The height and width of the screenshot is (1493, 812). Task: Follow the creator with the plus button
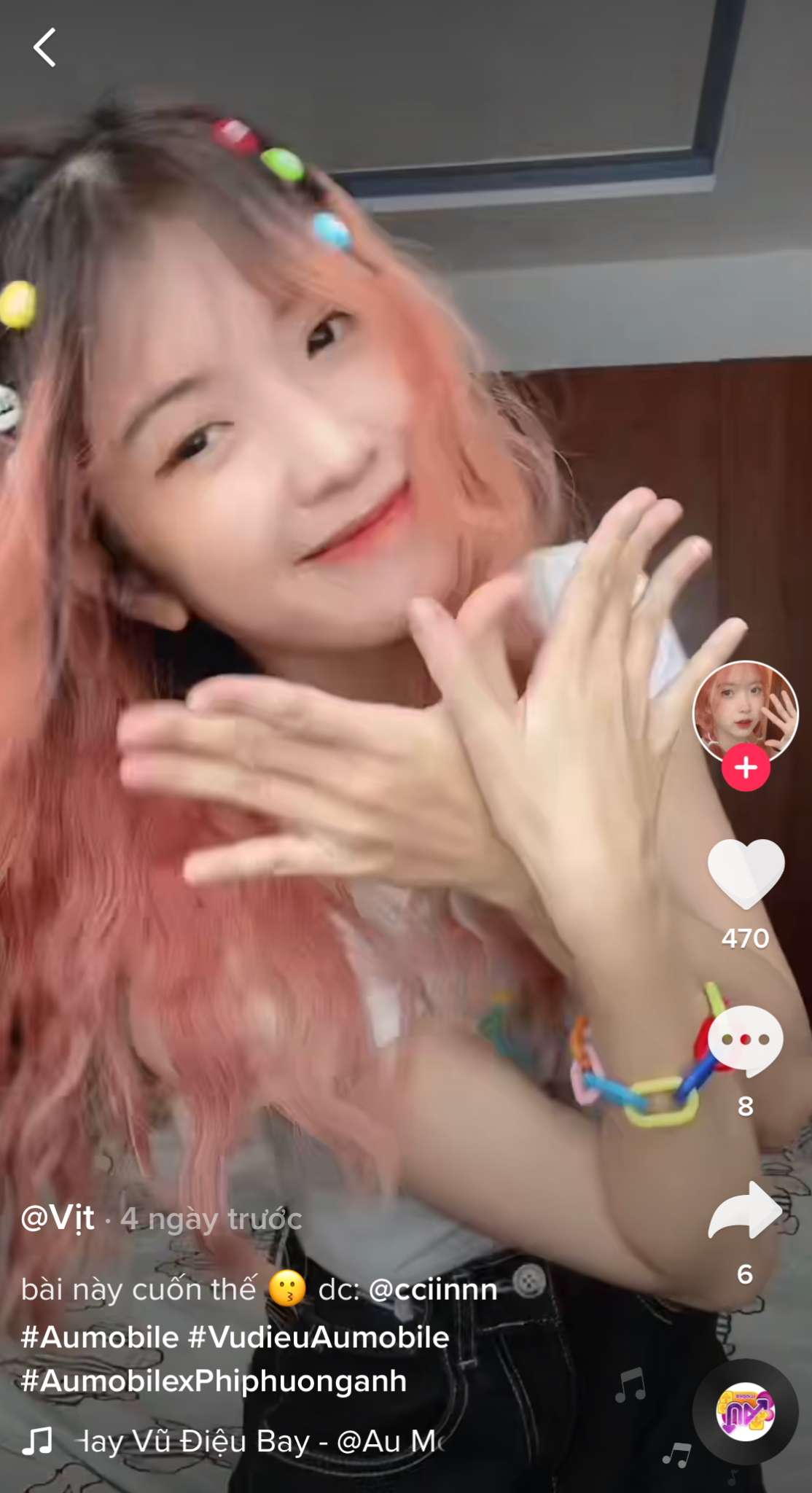[x=746, y=768]
